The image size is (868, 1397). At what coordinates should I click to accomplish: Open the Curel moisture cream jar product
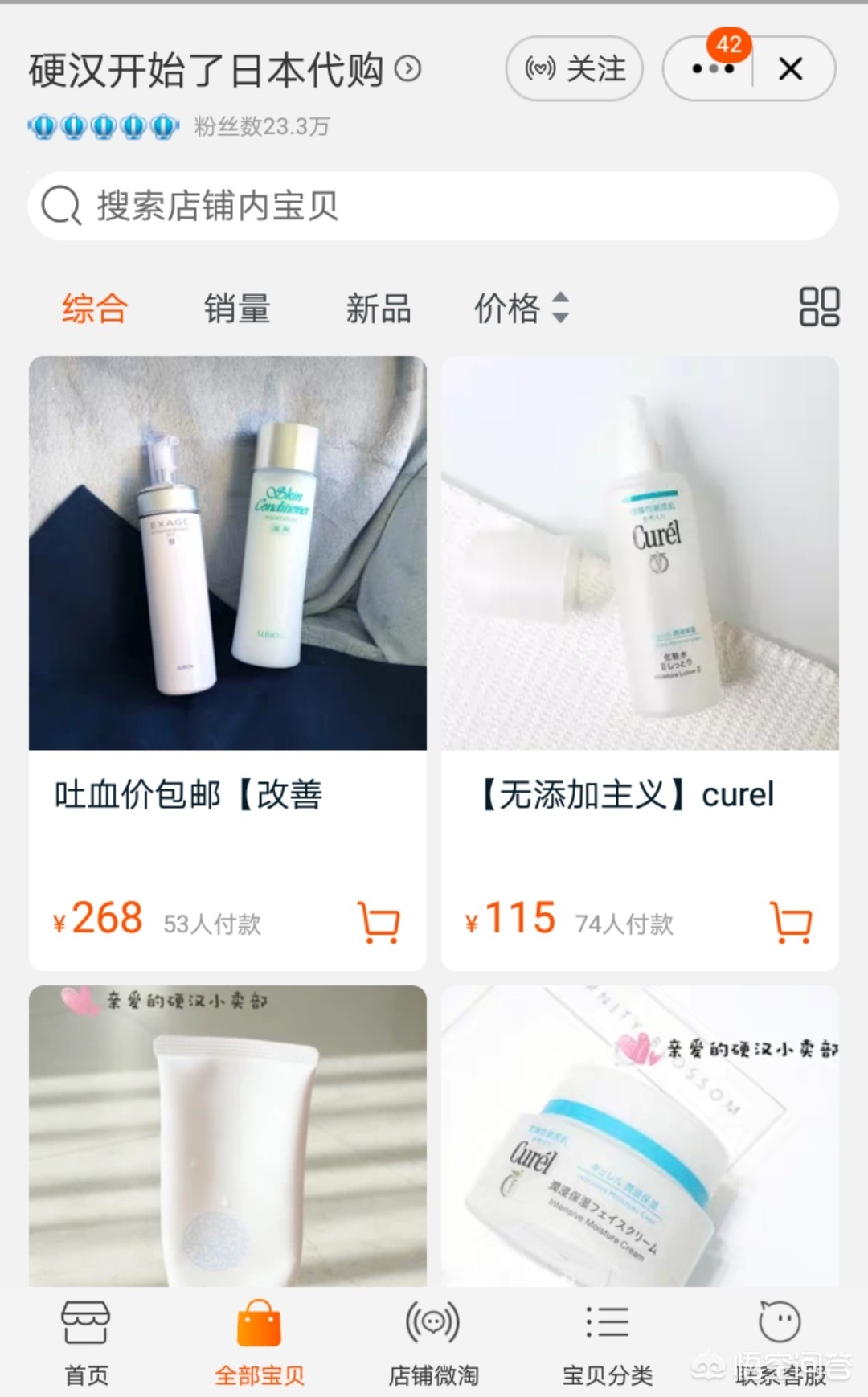640,1136
